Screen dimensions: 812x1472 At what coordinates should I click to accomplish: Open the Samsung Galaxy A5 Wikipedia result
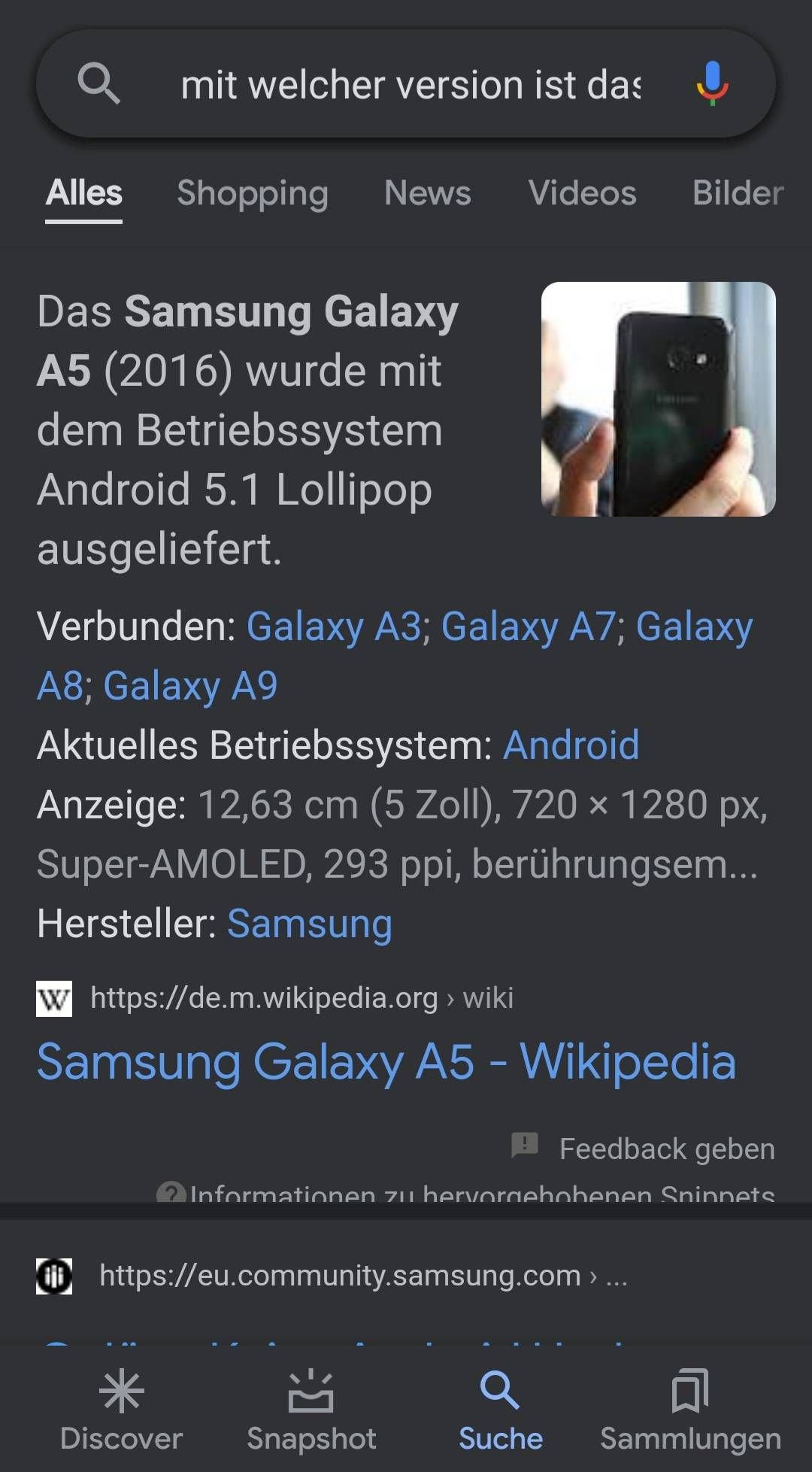pos(387,1062)
